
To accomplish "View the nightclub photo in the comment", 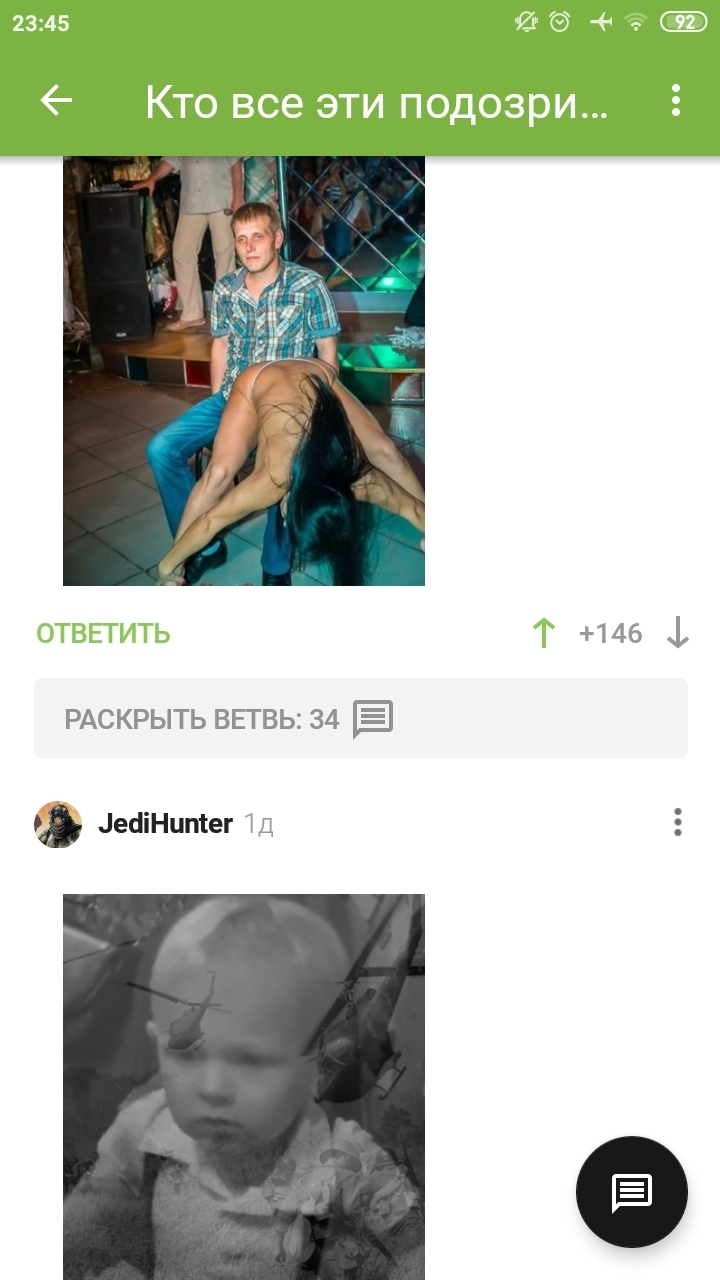I will (244, 371).
